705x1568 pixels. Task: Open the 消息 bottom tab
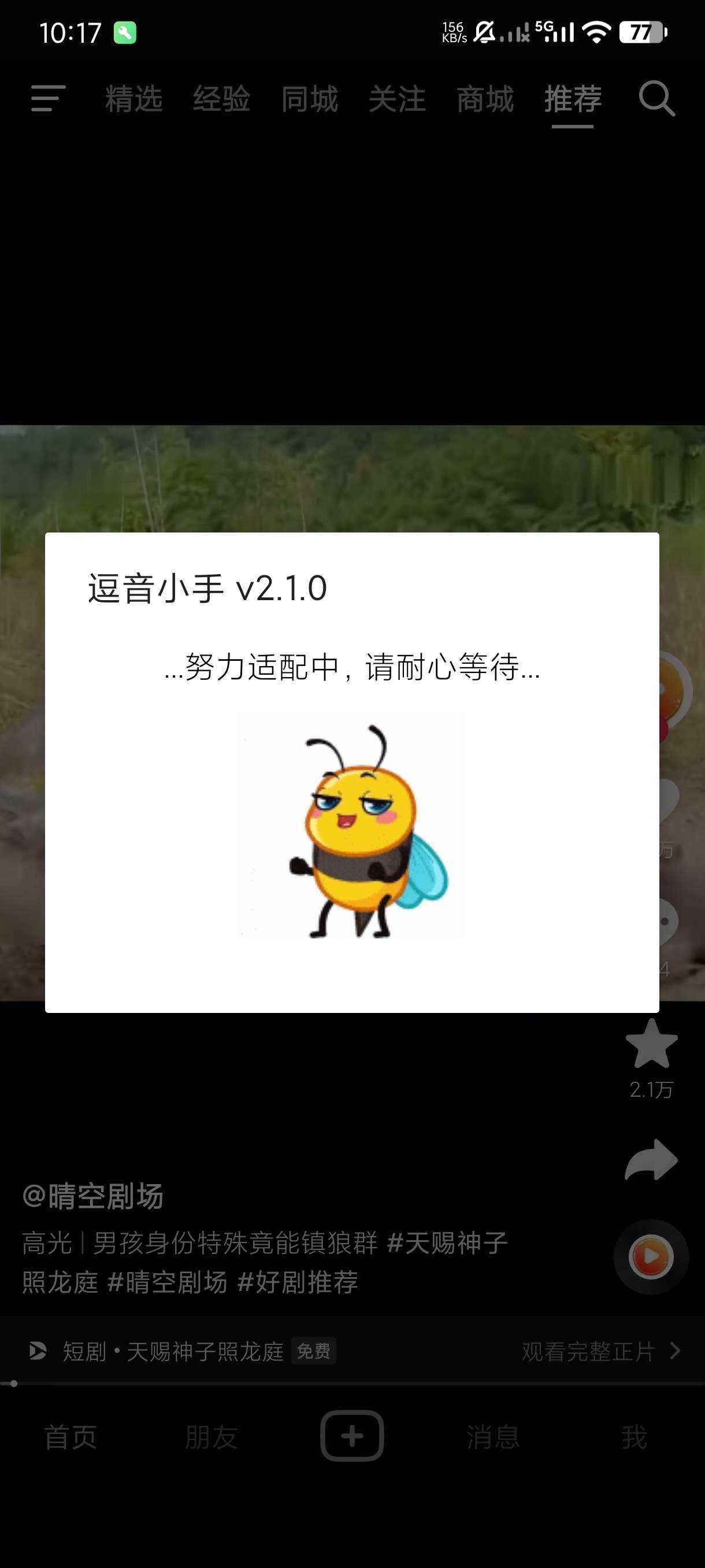pos(493,1437)
